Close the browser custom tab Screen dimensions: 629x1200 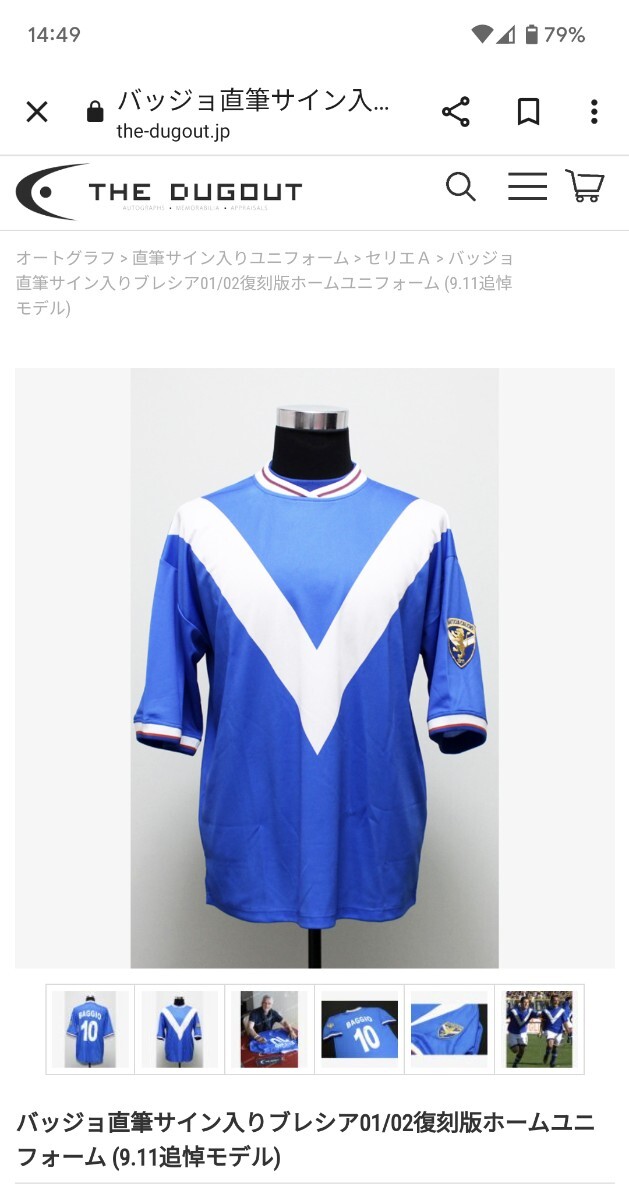click(x=37, y=112)
